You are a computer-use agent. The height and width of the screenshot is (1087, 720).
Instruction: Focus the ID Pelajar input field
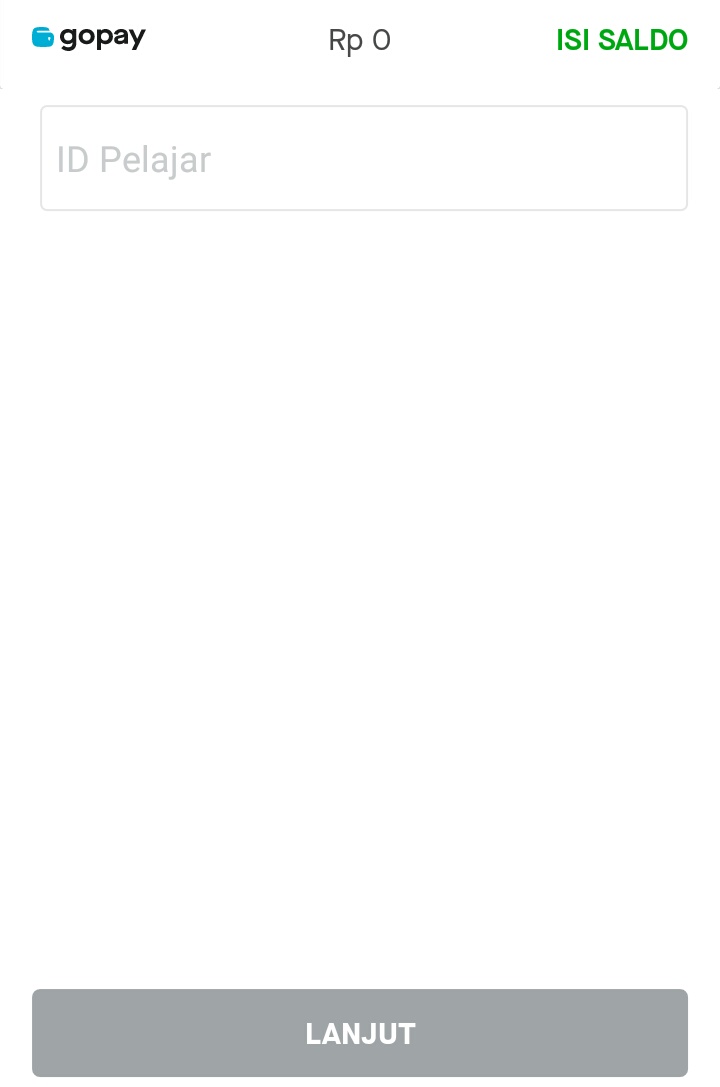coord(363,159)
